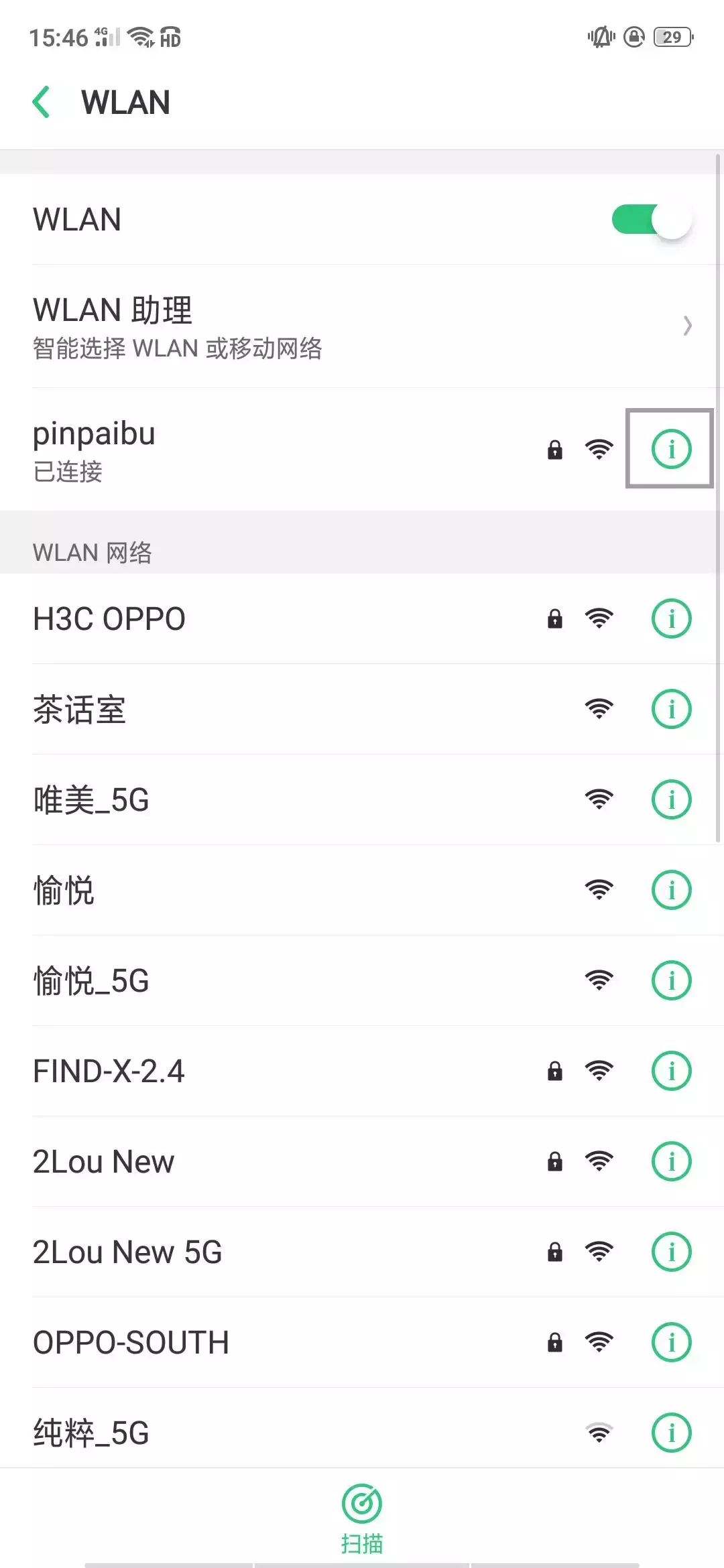Open WLAN 助理 settings
Viewport: 724px width, 1568px height.
(362, 326)
